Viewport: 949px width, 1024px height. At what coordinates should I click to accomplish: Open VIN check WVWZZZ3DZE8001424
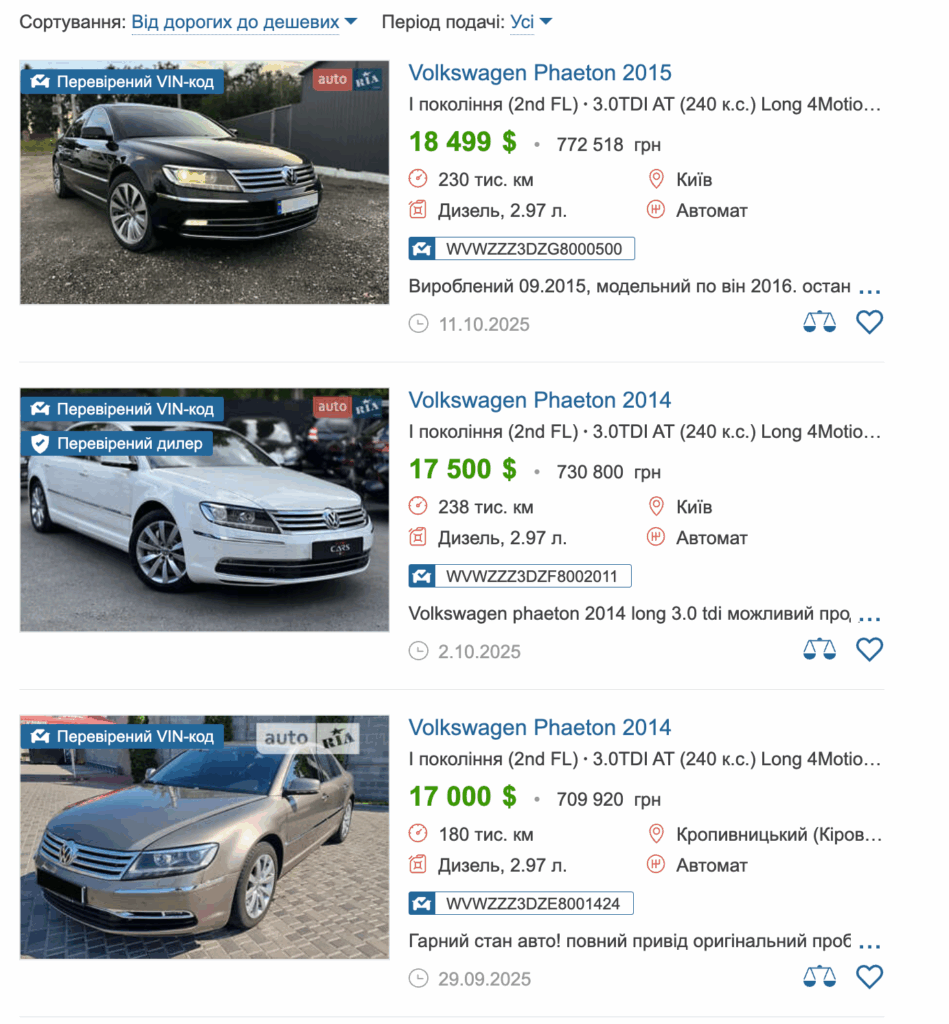click(x=521, y=904)
